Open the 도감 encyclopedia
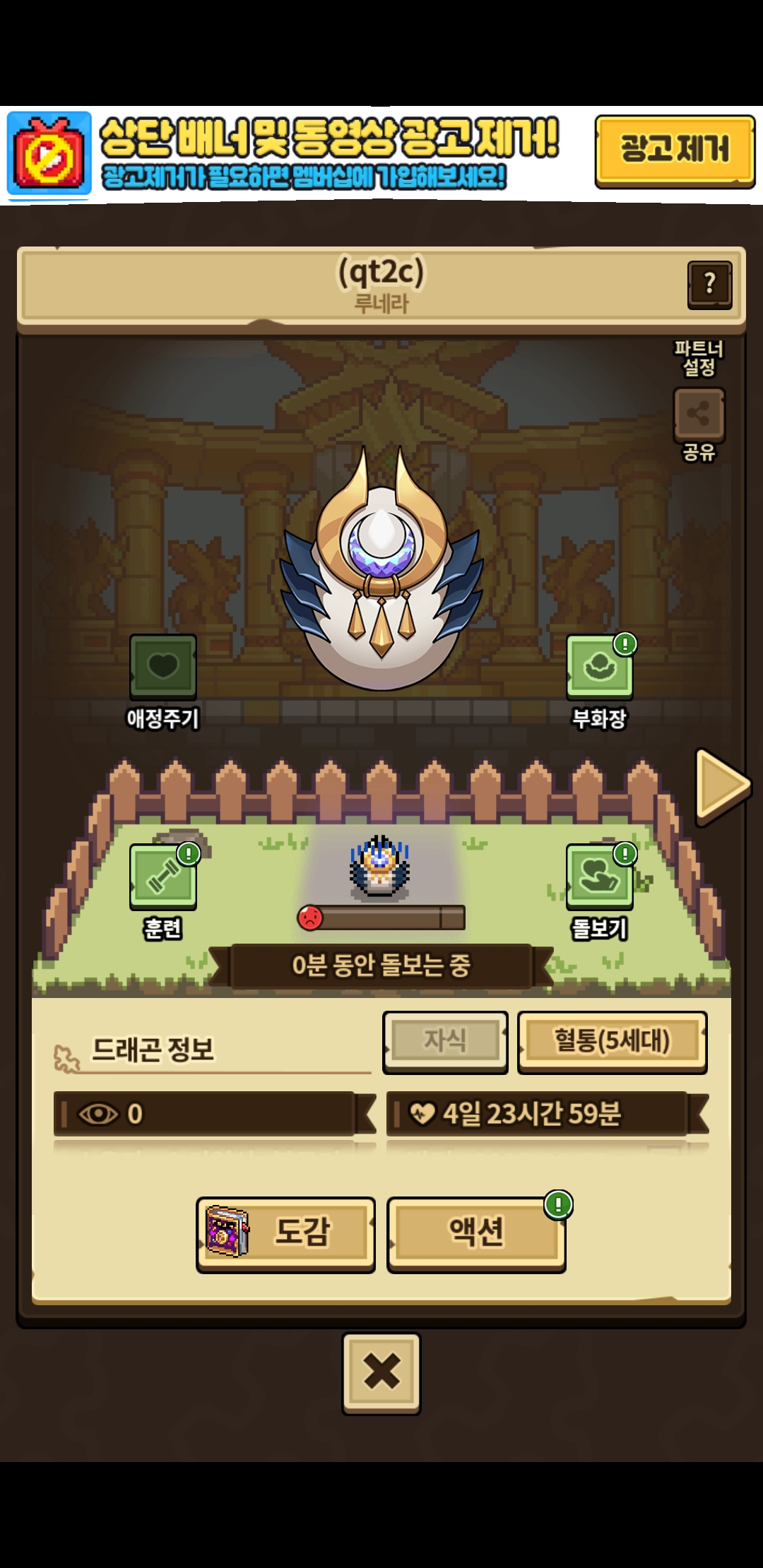 285,1233
